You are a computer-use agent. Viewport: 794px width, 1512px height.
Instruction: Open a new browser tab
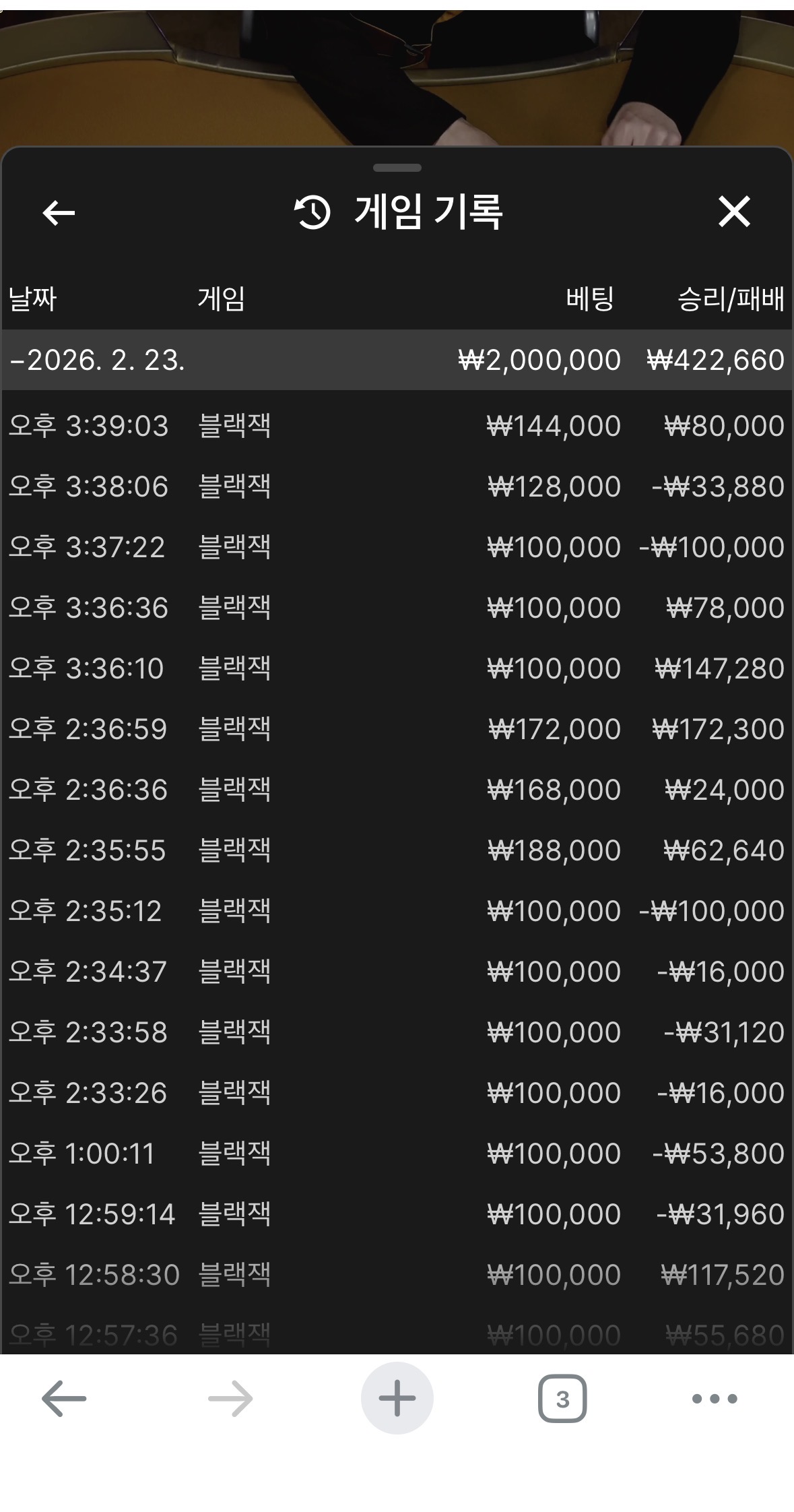pyautogui.click(x=397, y=1398)
